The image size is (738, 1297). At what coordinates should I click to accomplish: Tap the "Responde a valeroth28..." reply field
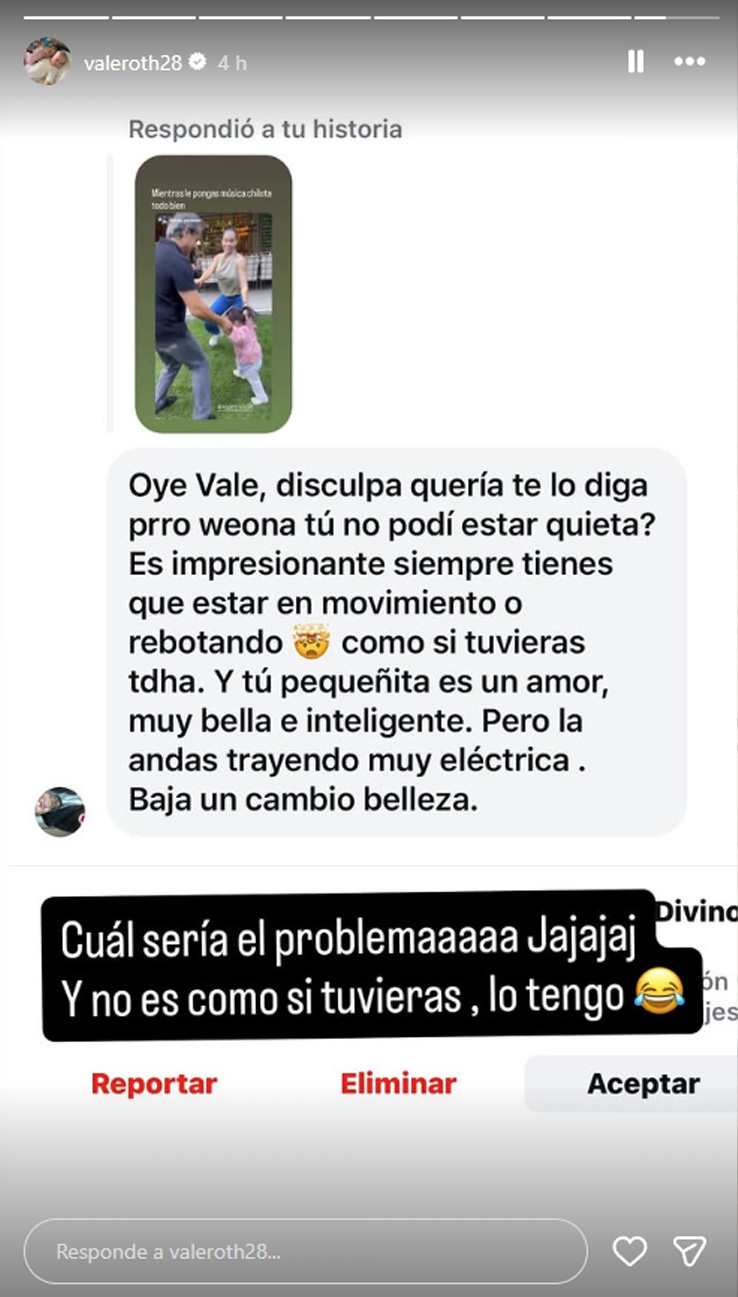pos(305,1251)
